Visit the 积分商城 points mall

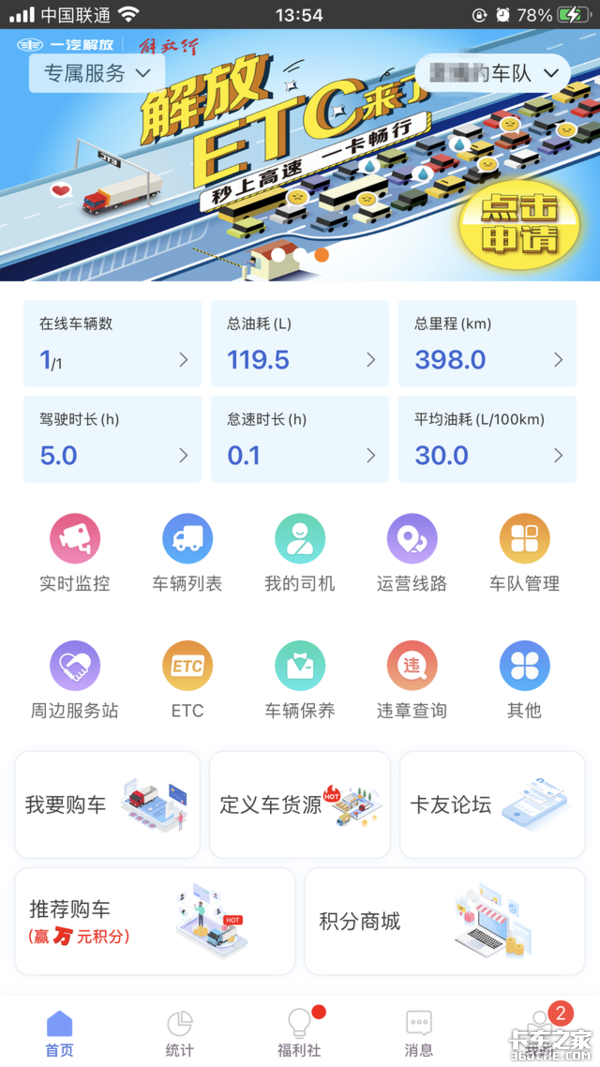tap(444, 921)
